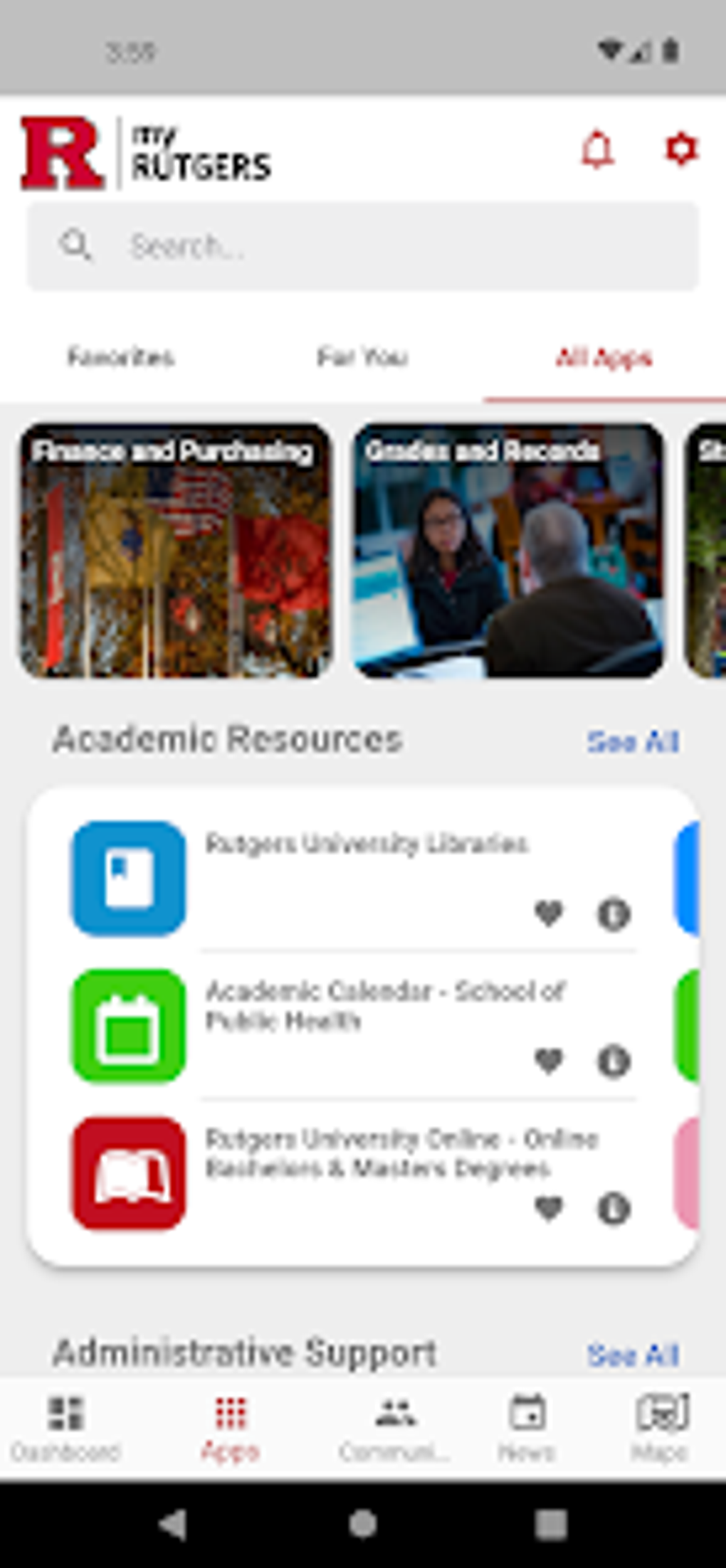Favorite the Academic Calendar app
726x1568 pixels.
tap(548, 1061)
